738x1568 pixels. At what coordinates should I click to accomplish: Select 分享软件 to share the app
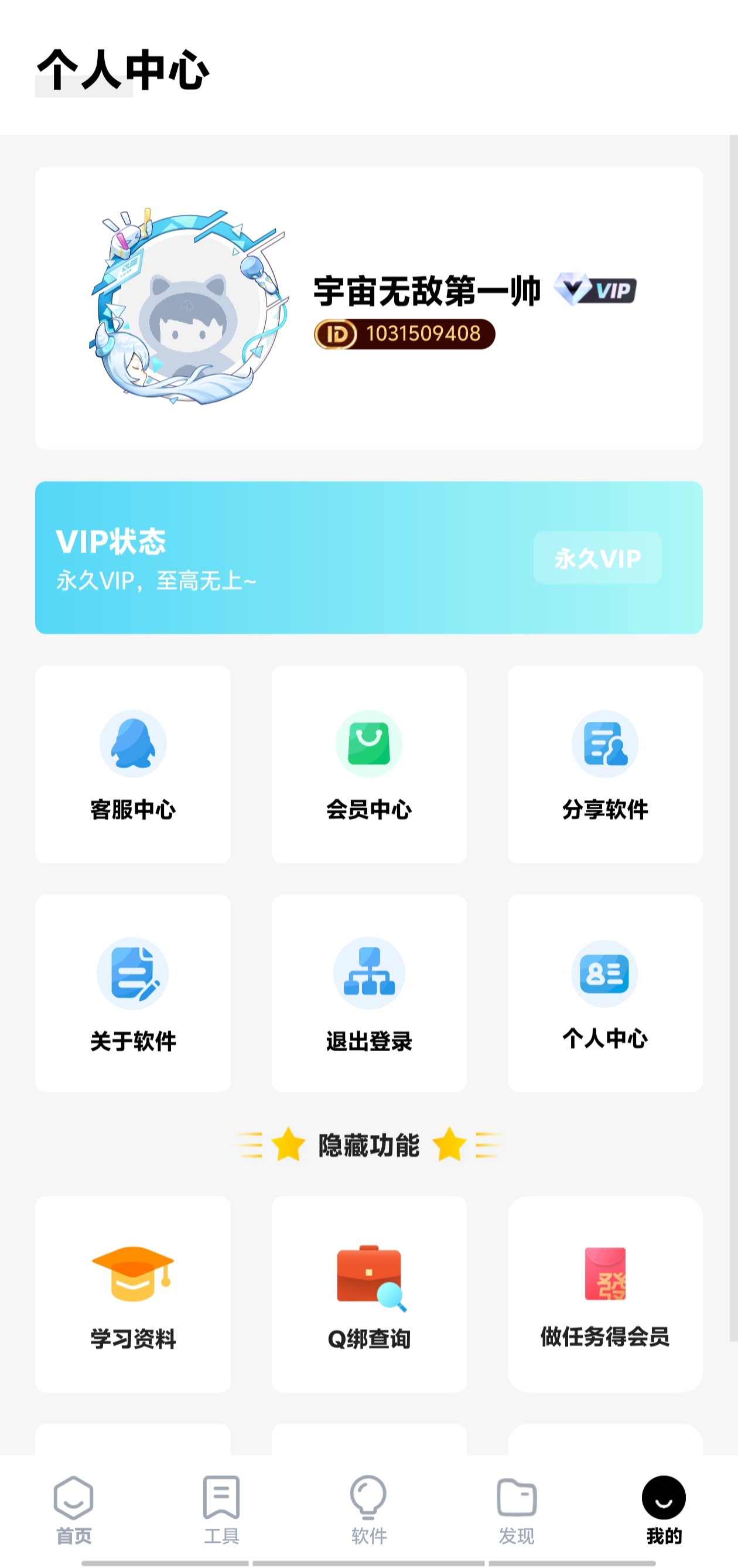605,764
